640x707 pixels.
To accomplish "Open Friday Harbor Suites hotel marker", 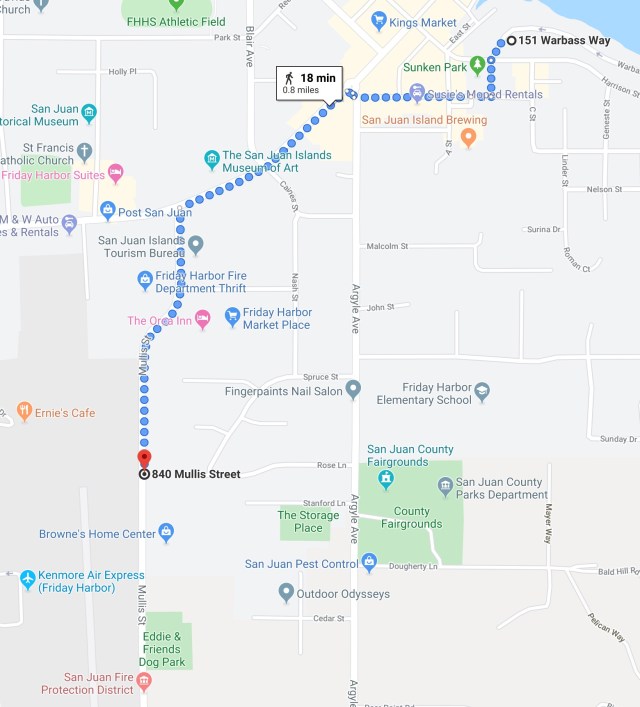I will coord(115,176).
